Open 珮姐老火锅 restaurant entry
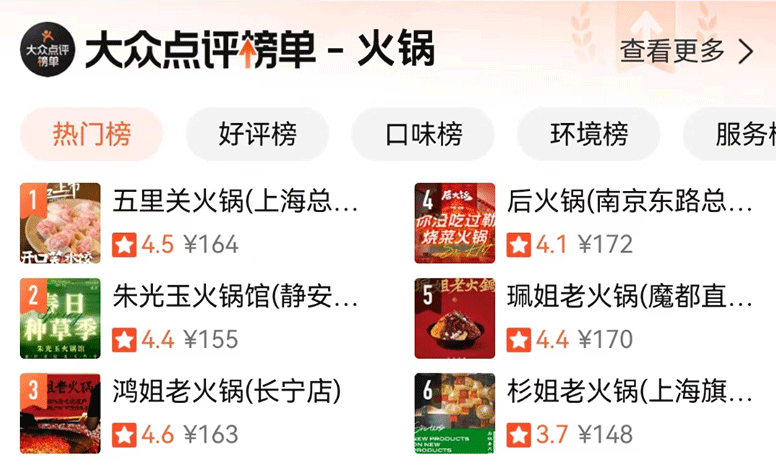 coord(630,298)
